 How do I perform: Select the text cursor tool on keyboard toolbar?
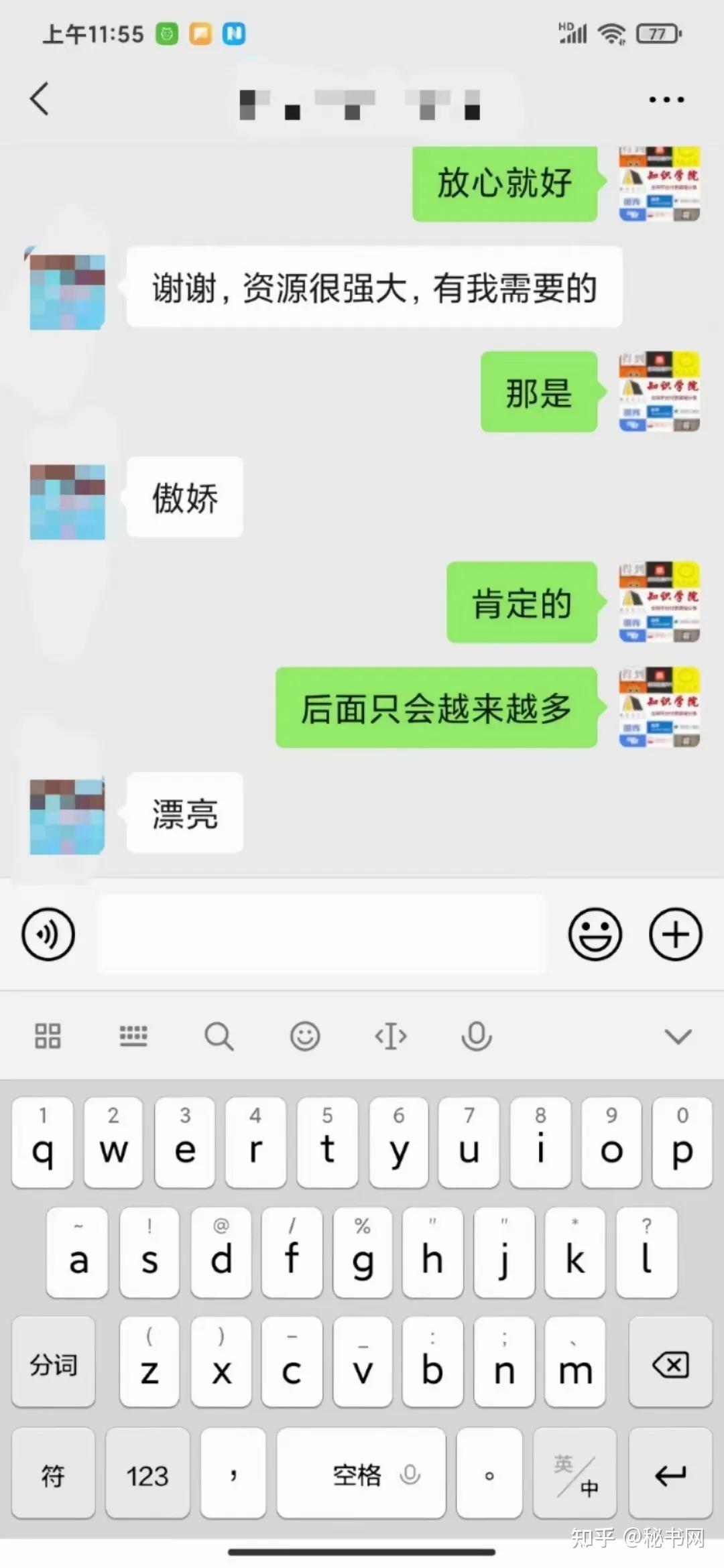pos(391,1036)
